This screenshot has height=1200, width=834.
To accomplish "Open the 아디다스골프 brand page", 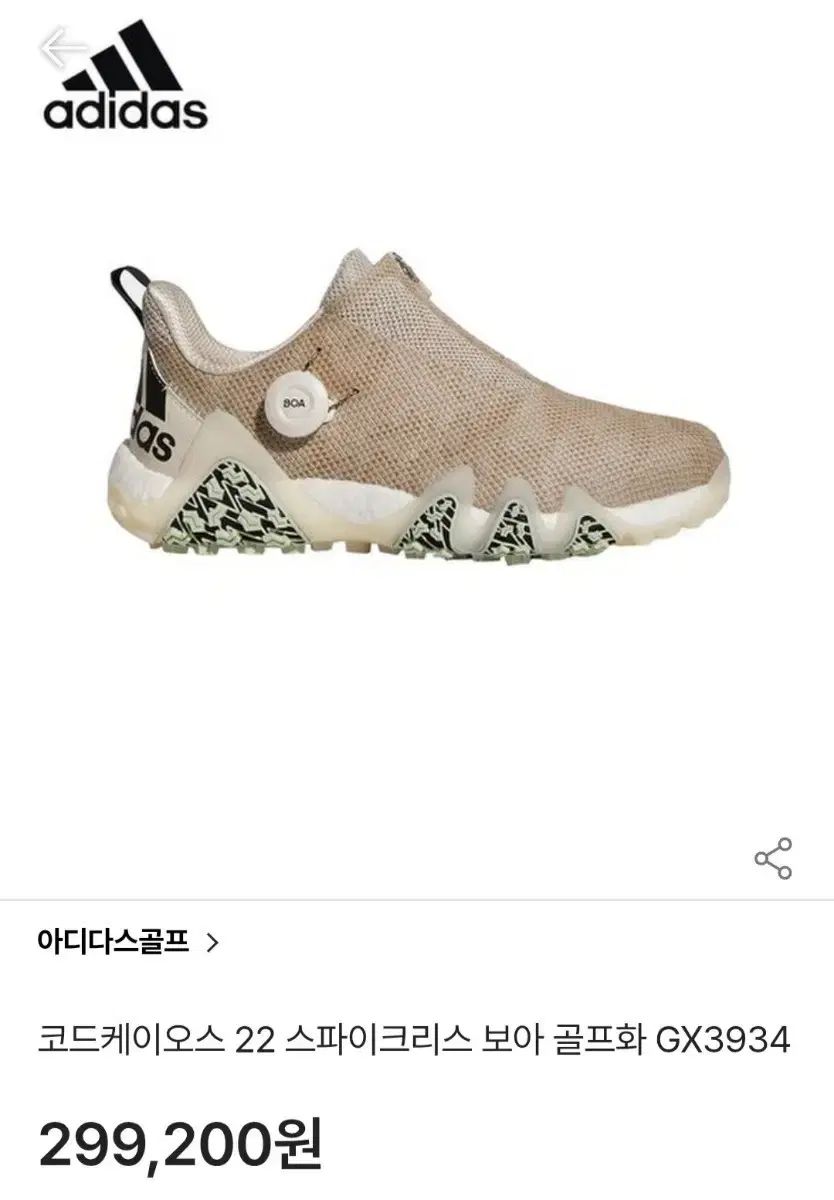I will tap(127, 941).
